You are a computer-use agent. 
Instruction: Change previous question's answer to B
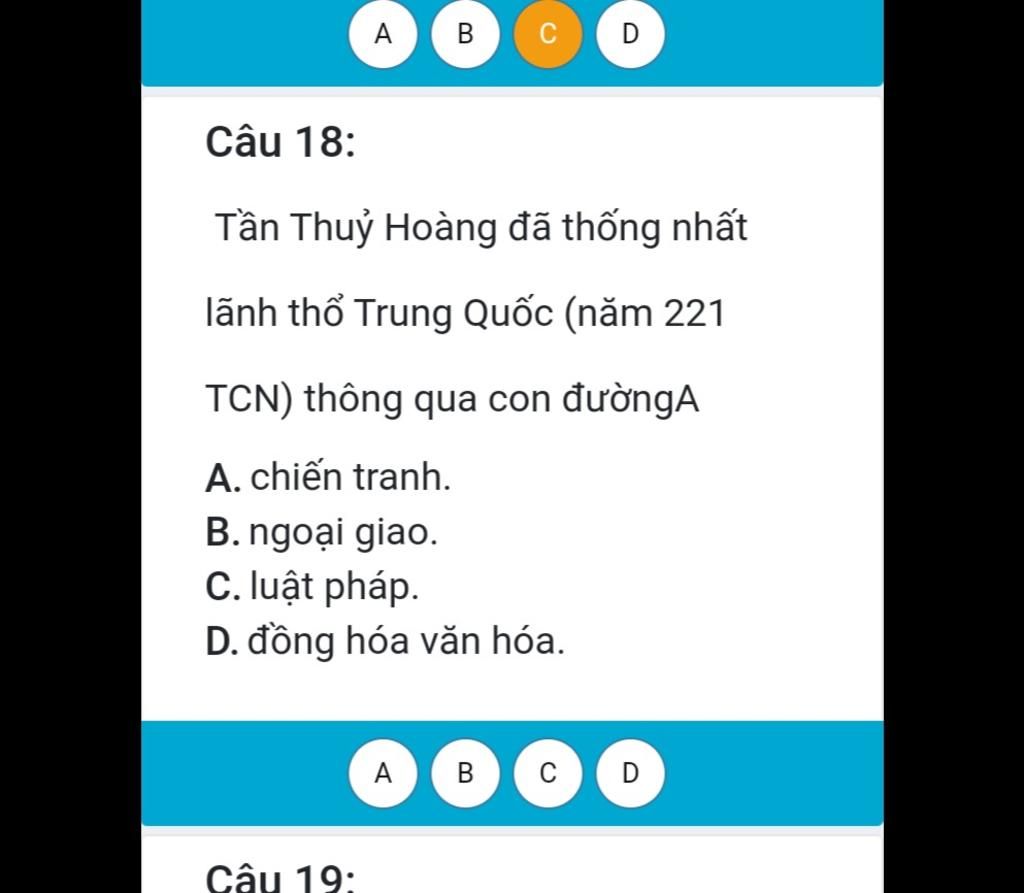[465, 34]
